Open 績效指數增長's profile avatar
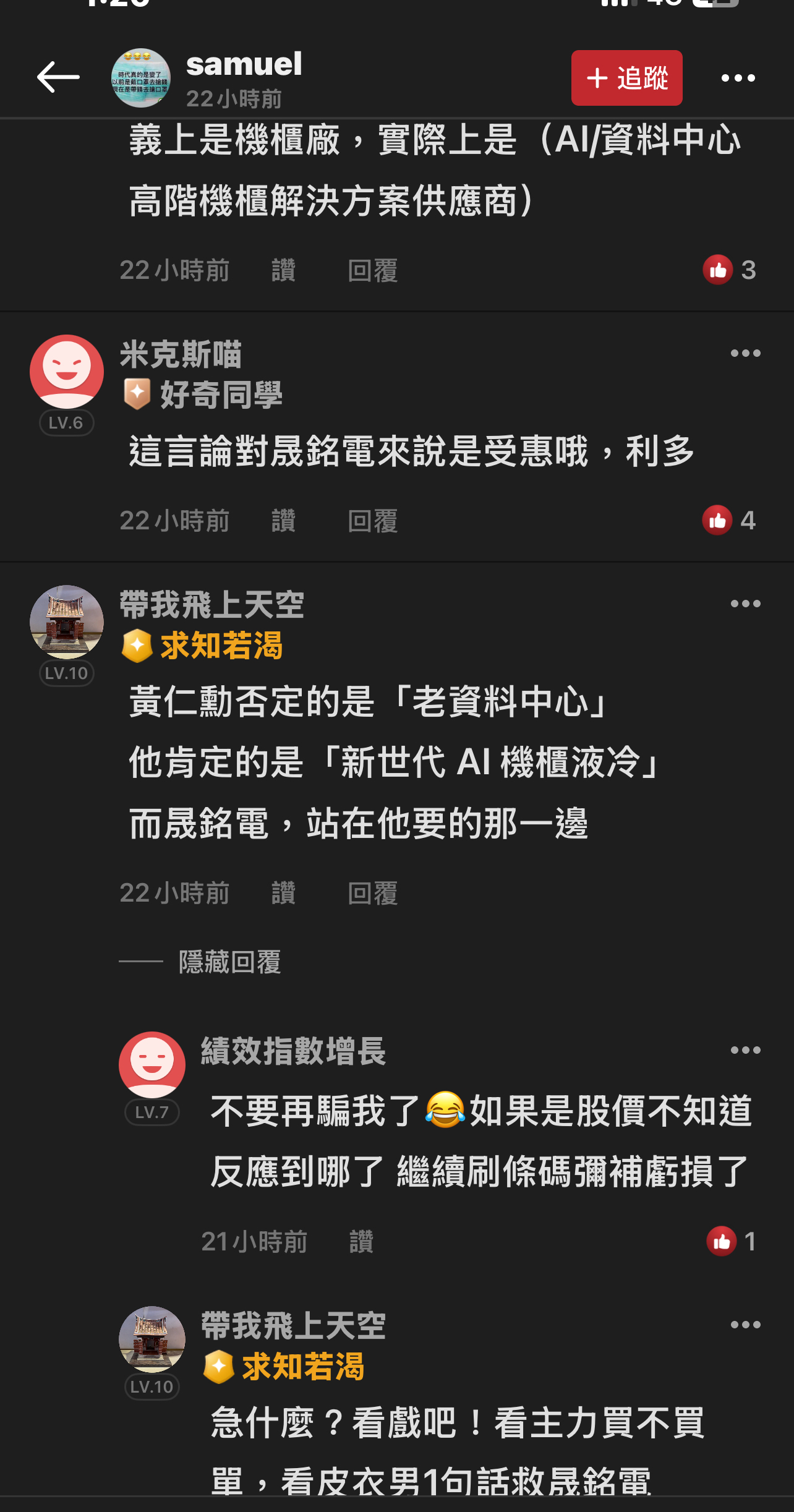 [x=152, y=1065]
